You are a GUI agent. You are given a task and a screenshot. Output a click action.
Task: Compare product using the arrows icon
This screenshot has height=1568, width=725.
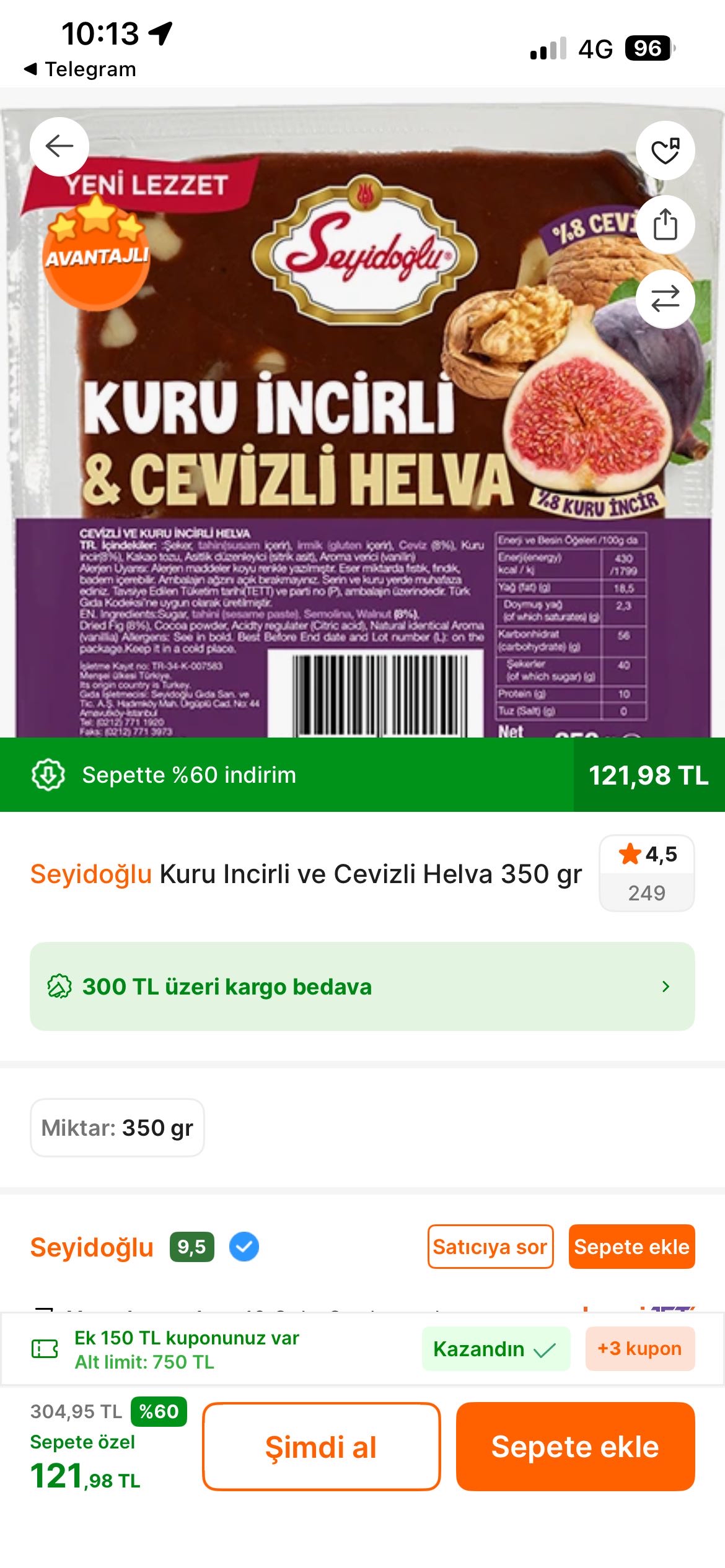coord(665,299)
